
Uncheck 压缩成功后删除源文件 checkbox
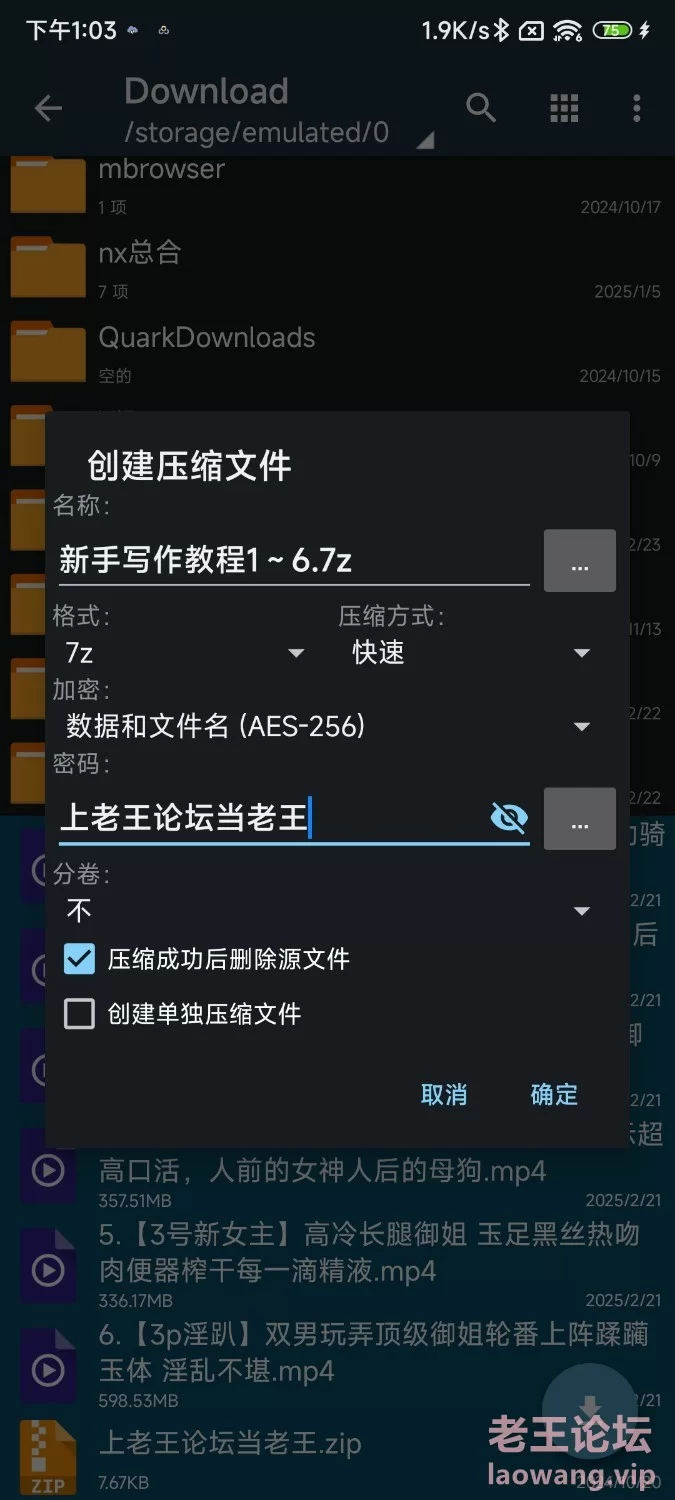(79, 959)
